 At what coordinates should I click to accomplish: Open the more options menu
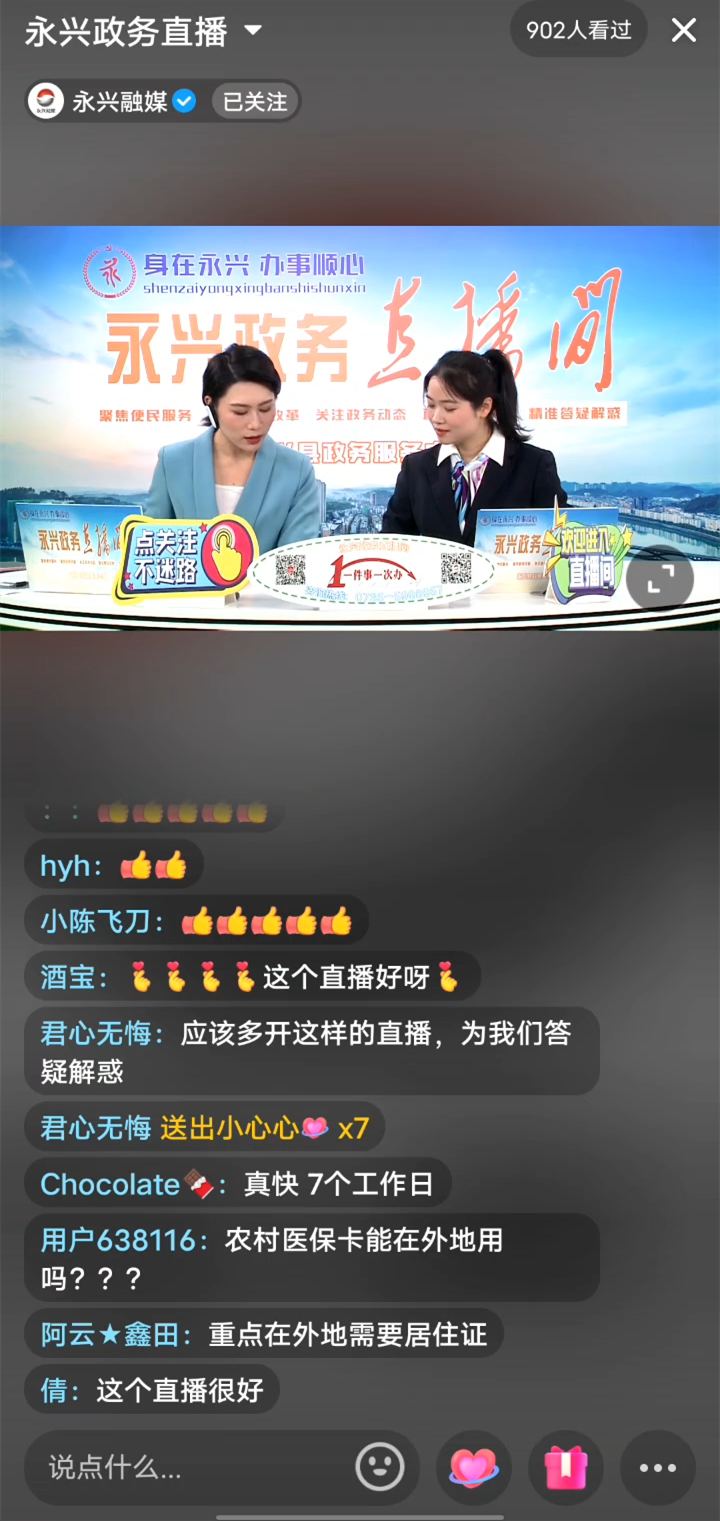658,1467
